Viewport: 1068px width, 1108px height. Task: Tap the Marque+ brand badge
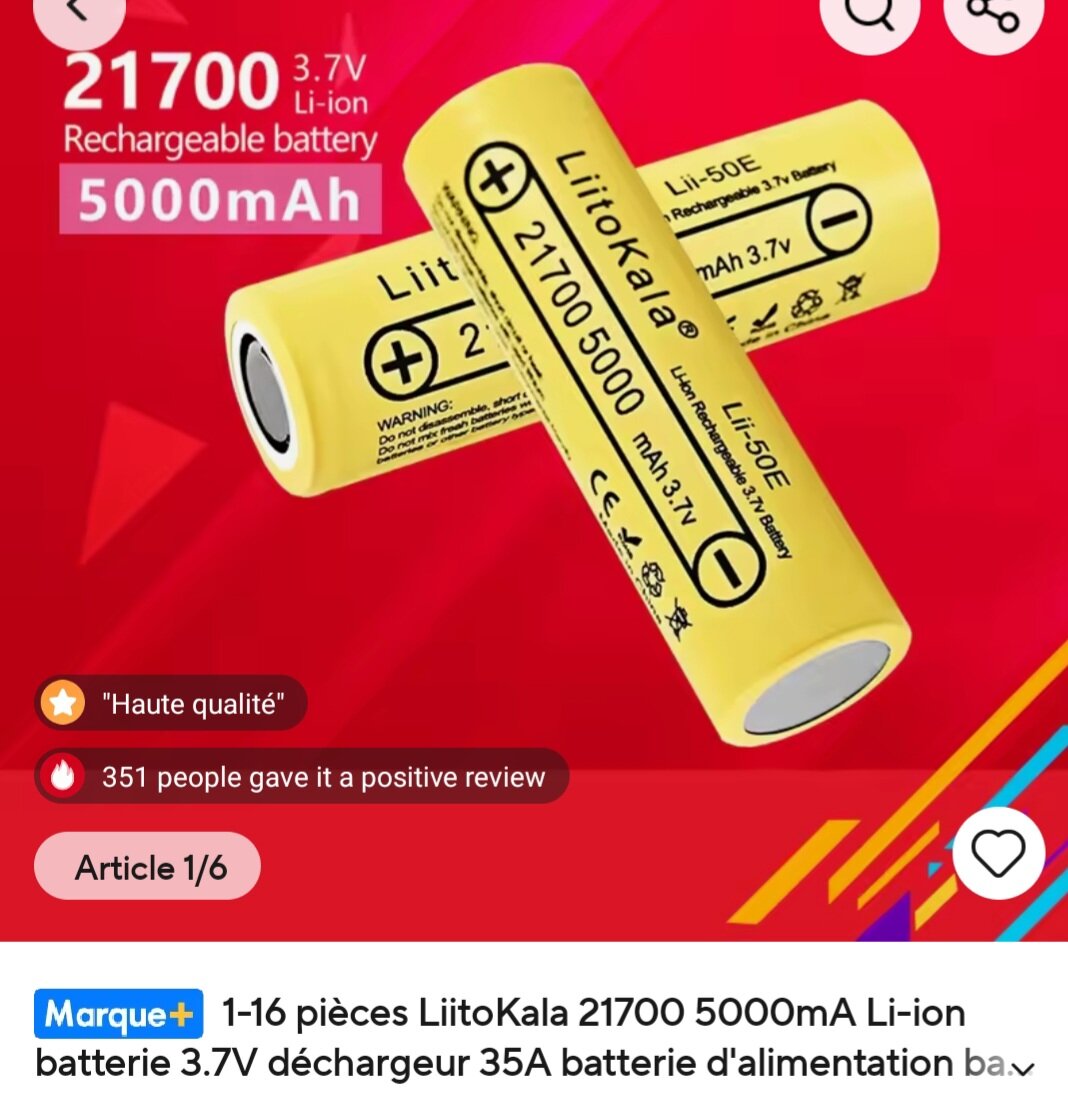click(x=119, y=1015)
